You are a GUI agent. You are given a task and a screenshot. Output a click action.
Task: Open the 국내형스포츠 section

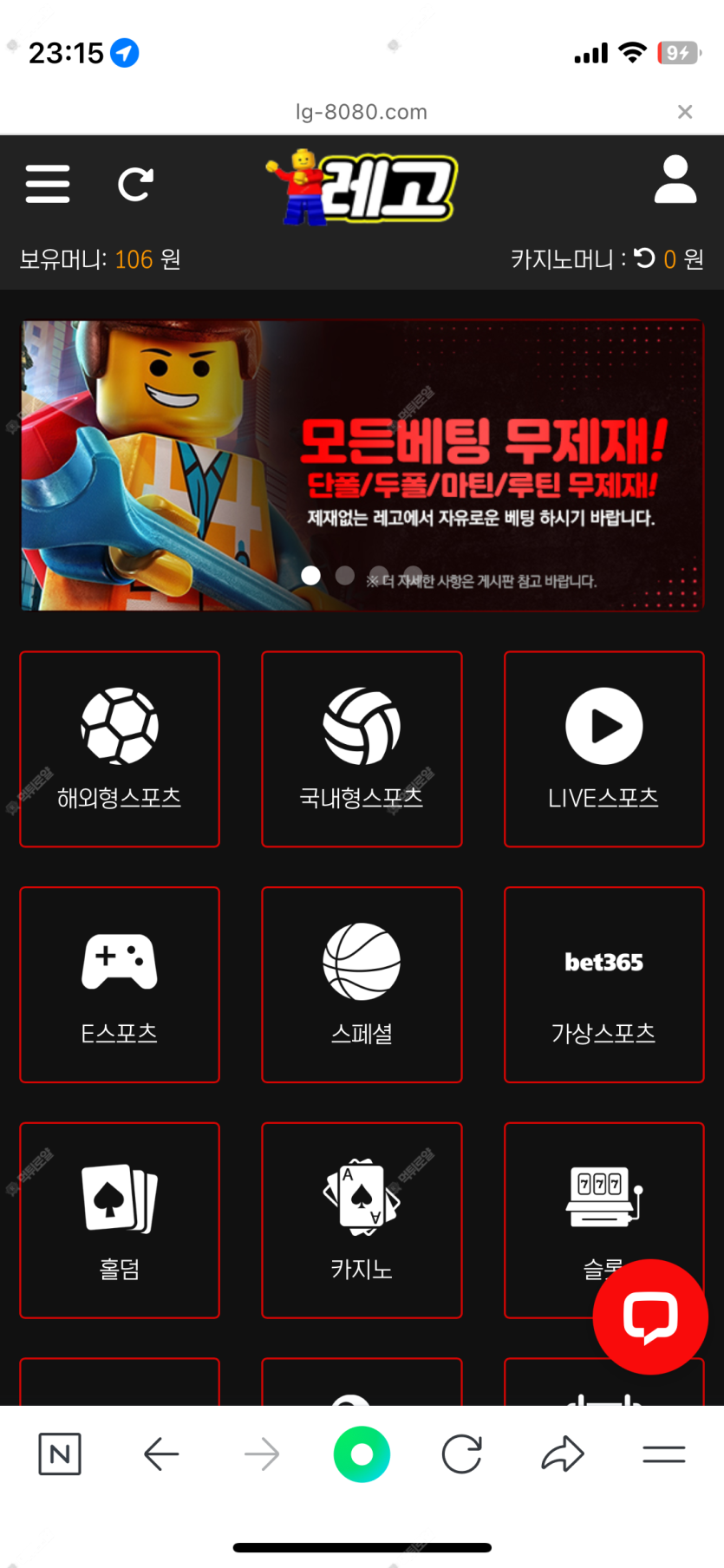[x=362, y=748]
